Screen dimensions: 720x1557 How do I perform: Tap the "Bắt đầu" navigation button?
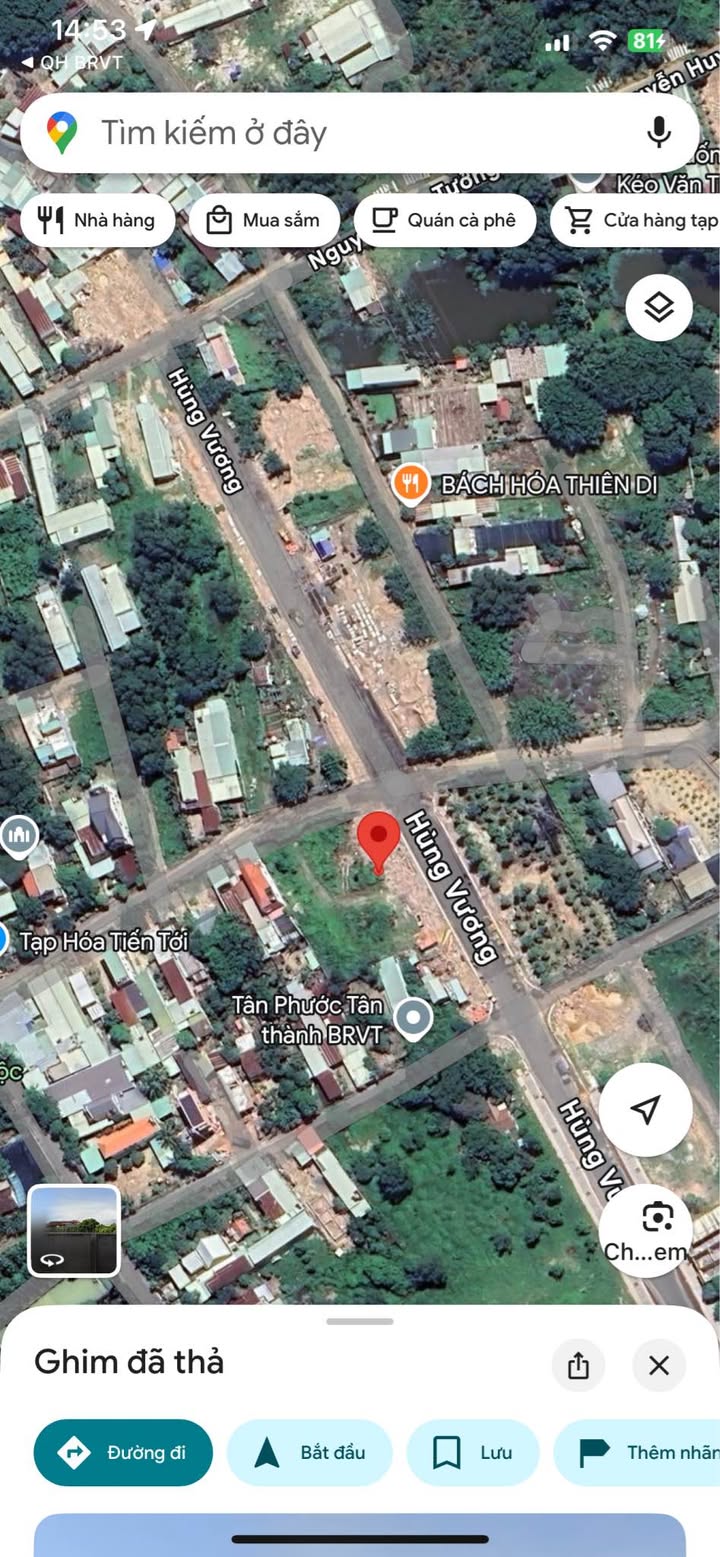309,1452
